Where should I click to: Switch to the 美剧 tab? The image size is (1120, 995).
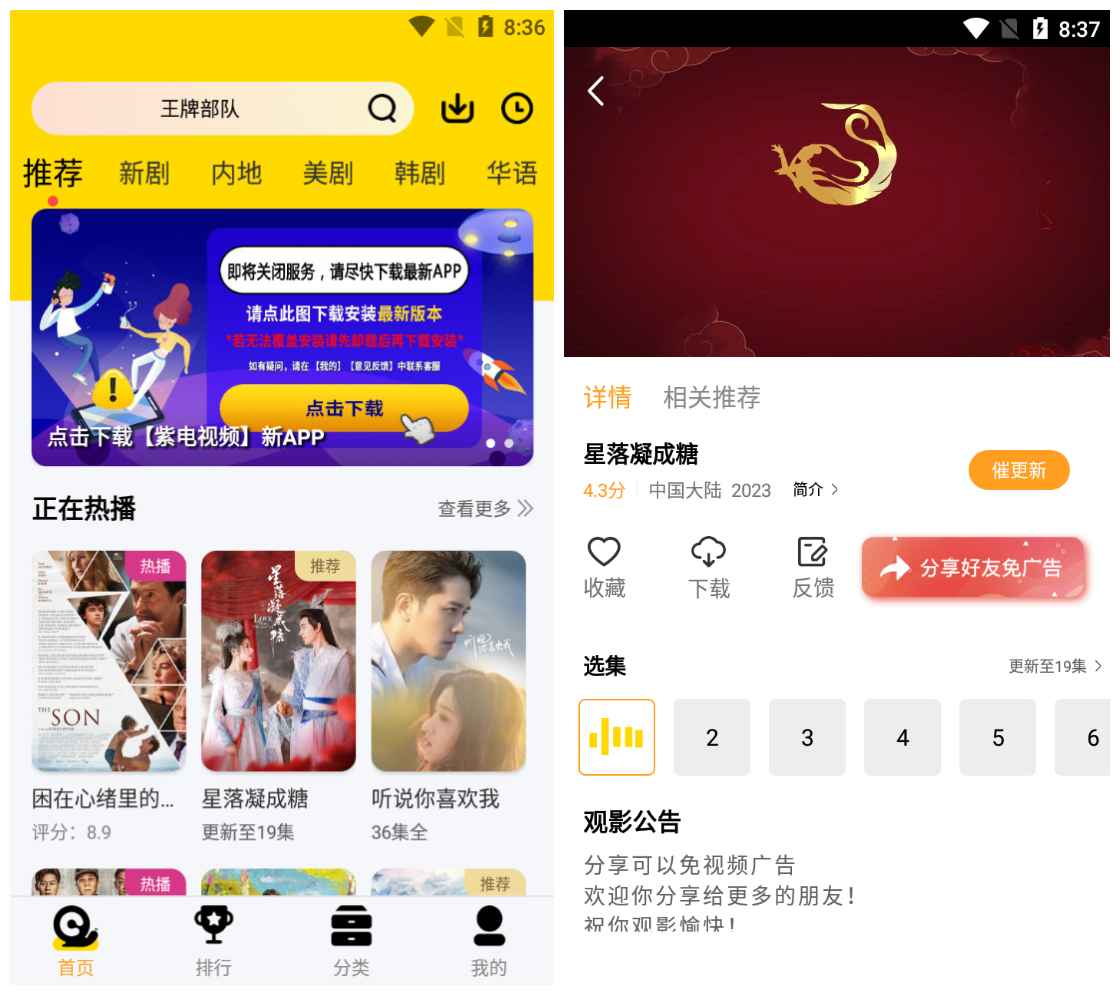click(328, 173)
